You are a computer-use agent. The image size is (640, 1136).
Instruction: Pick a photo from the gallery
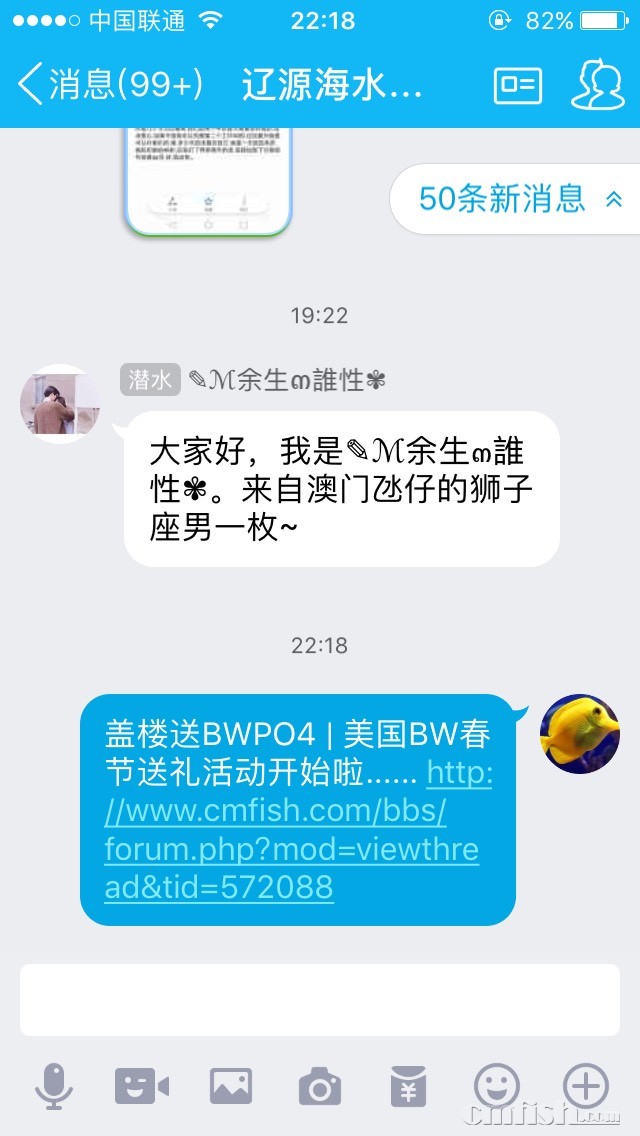tap(230, 1085)
